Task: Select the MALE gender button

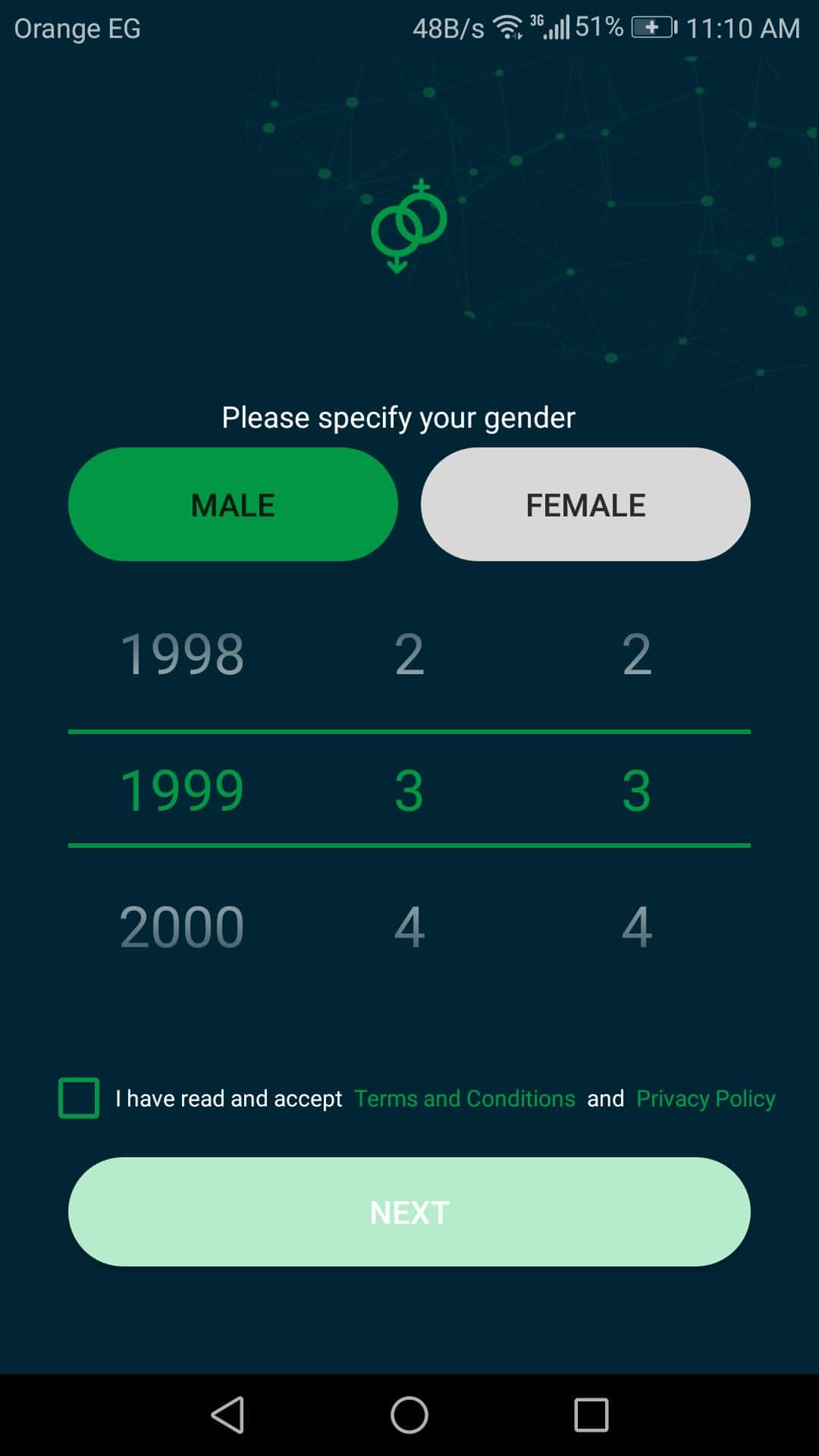Action: coord(233,504)
